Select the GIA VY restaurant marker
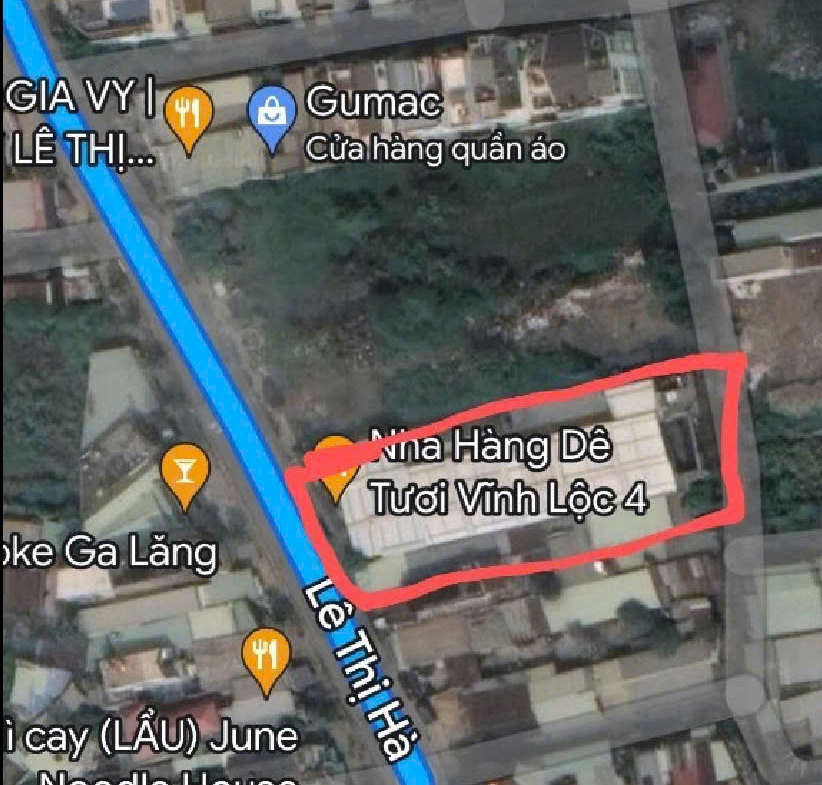This screenshot has height=785, width=822. click(x=187, y=113)
